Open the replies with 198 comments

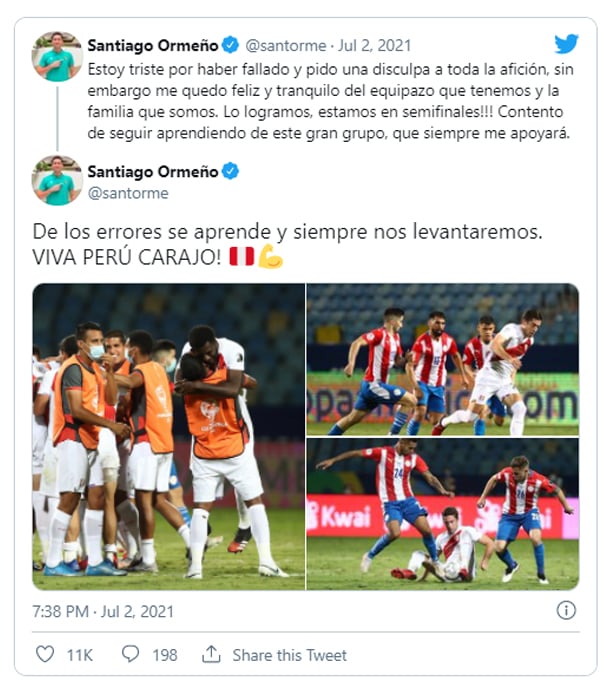pos(130,655)
